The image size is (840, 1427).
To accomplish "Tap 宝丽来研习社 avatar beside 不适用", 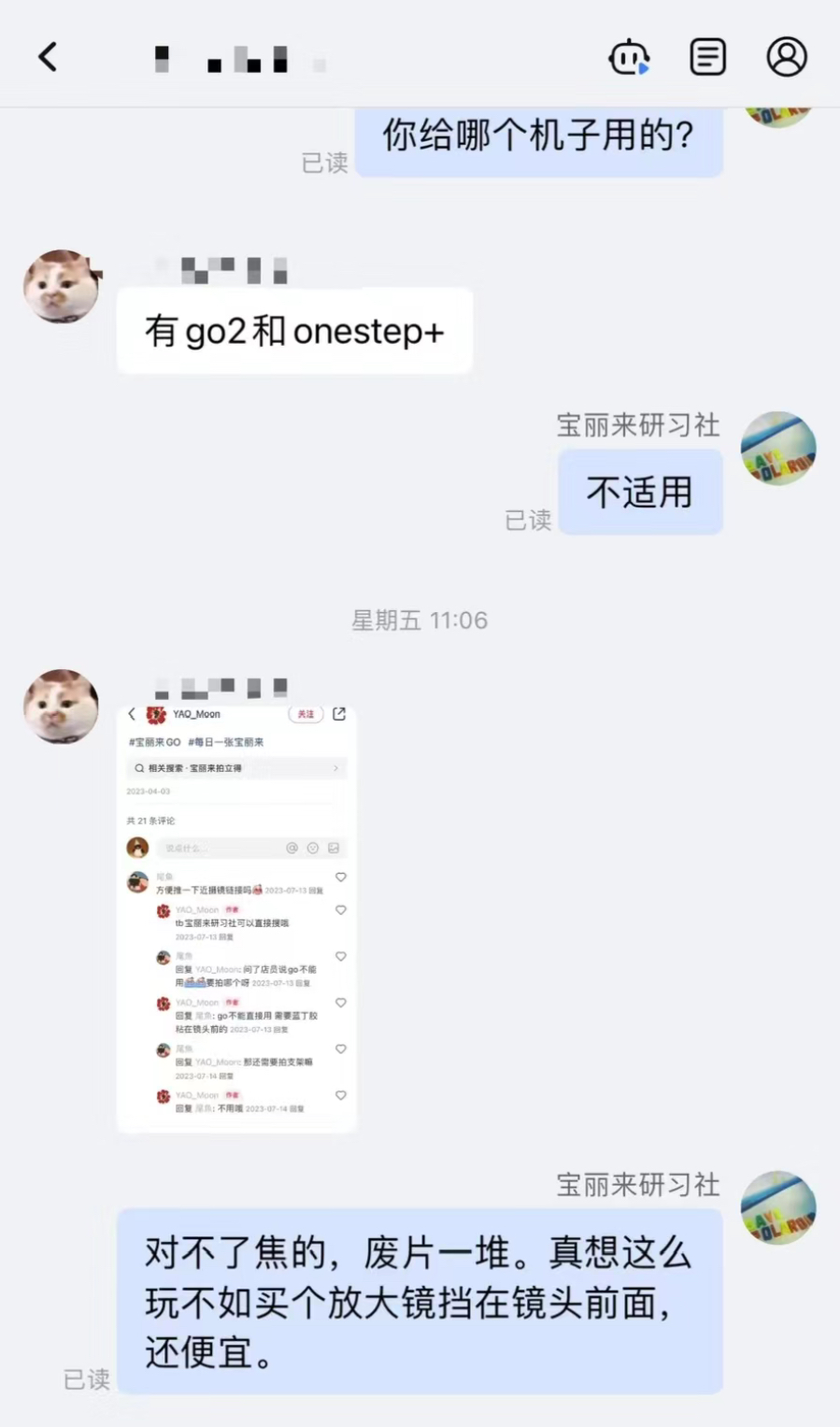I will [x=777, y=450].
